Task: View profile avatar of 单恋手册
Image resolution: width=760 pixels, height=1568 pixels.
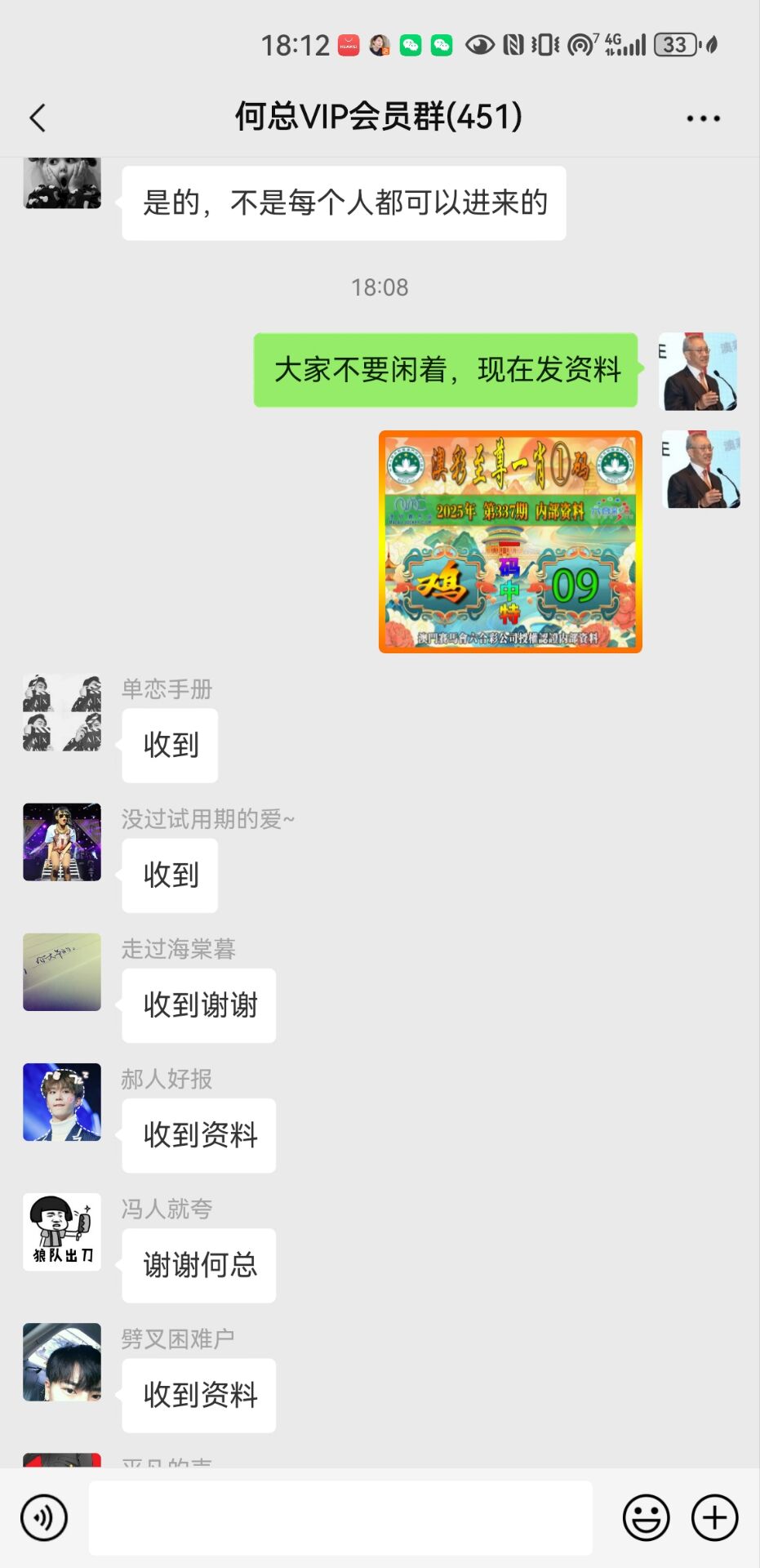Action: [62, 712]
